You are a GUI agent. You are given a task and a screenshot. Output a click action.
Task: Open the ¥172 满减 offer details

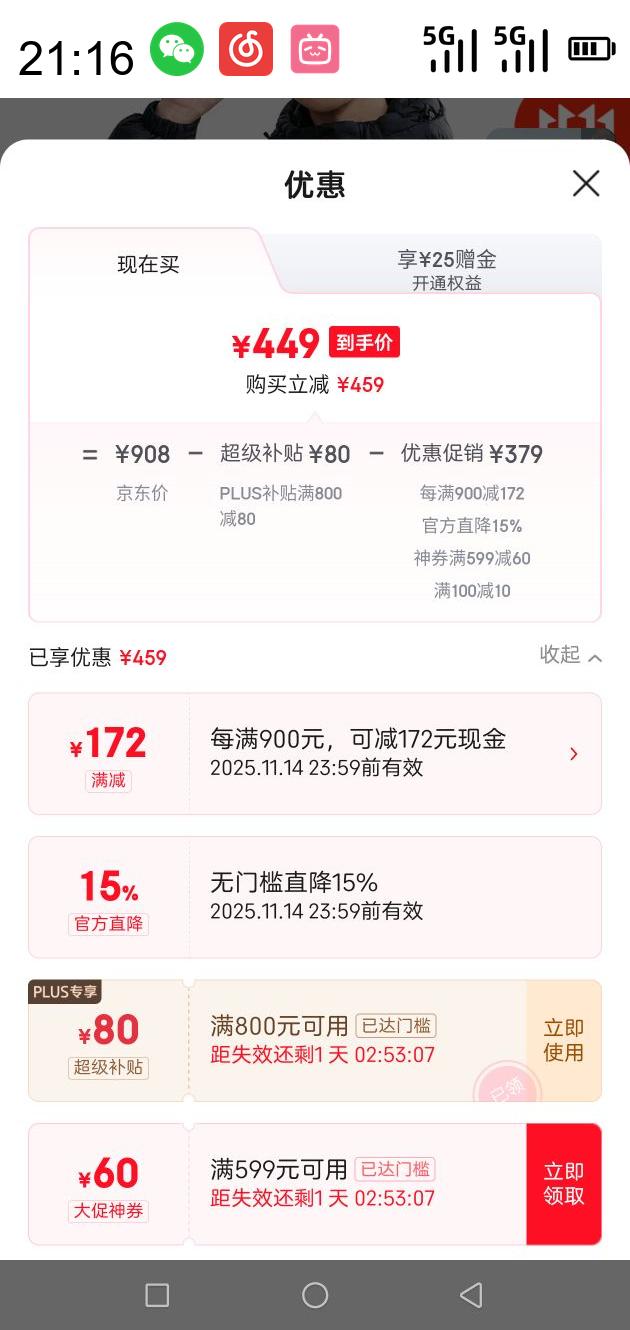click(x=572, y=754)
